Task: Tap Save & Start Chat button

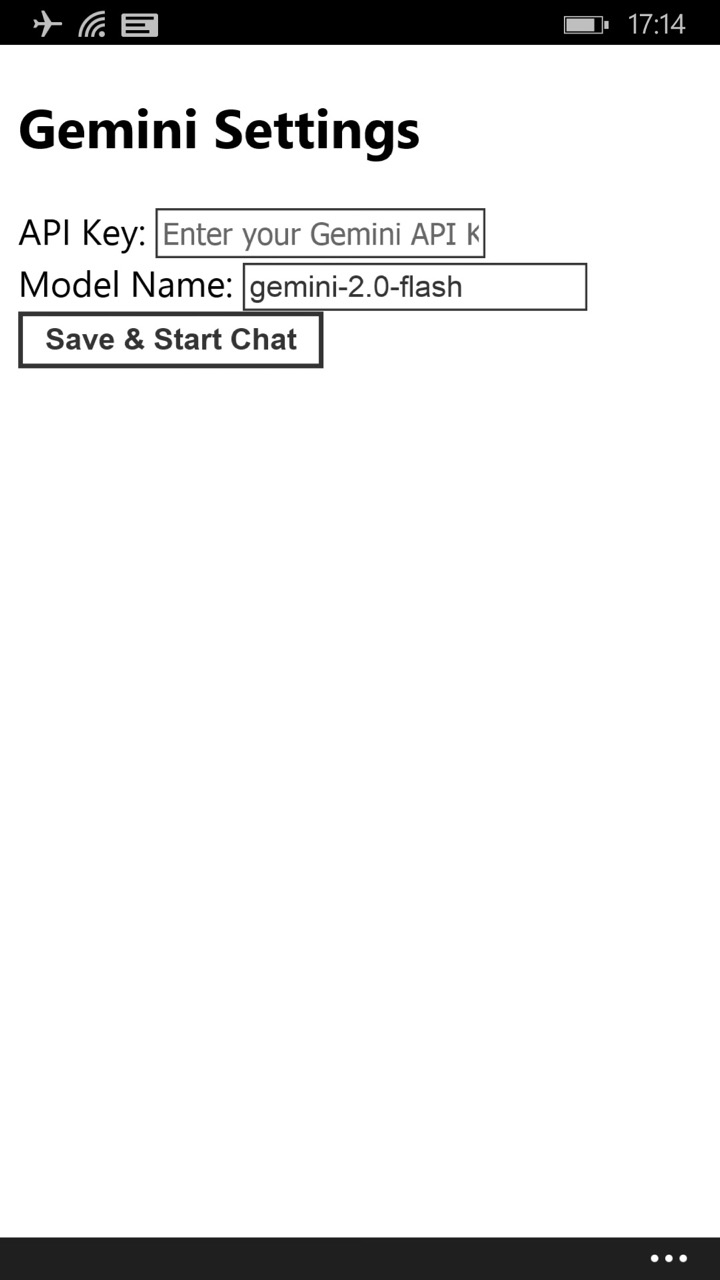Action: point(171,340)
